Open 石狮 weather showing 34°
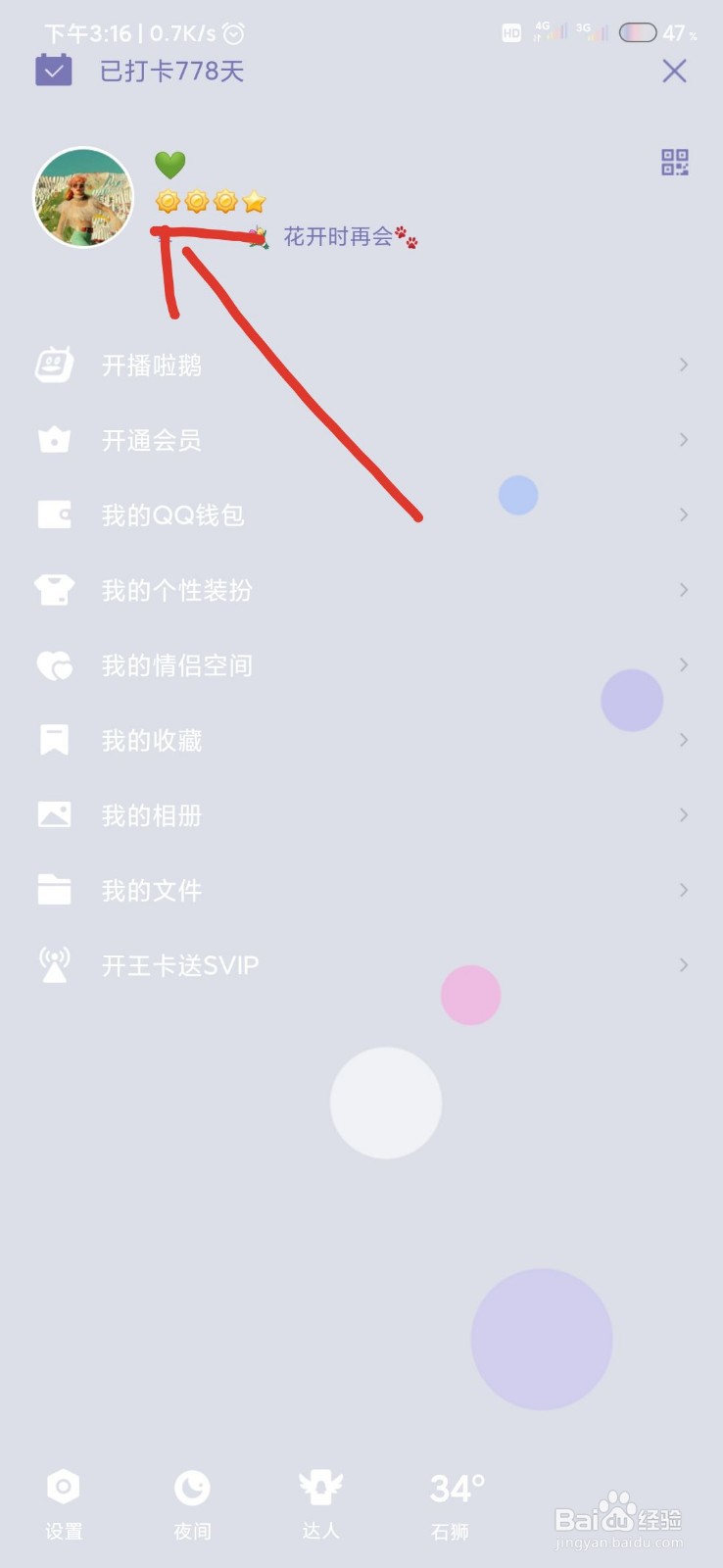 pyautogui.click(x=451, y=1499)
